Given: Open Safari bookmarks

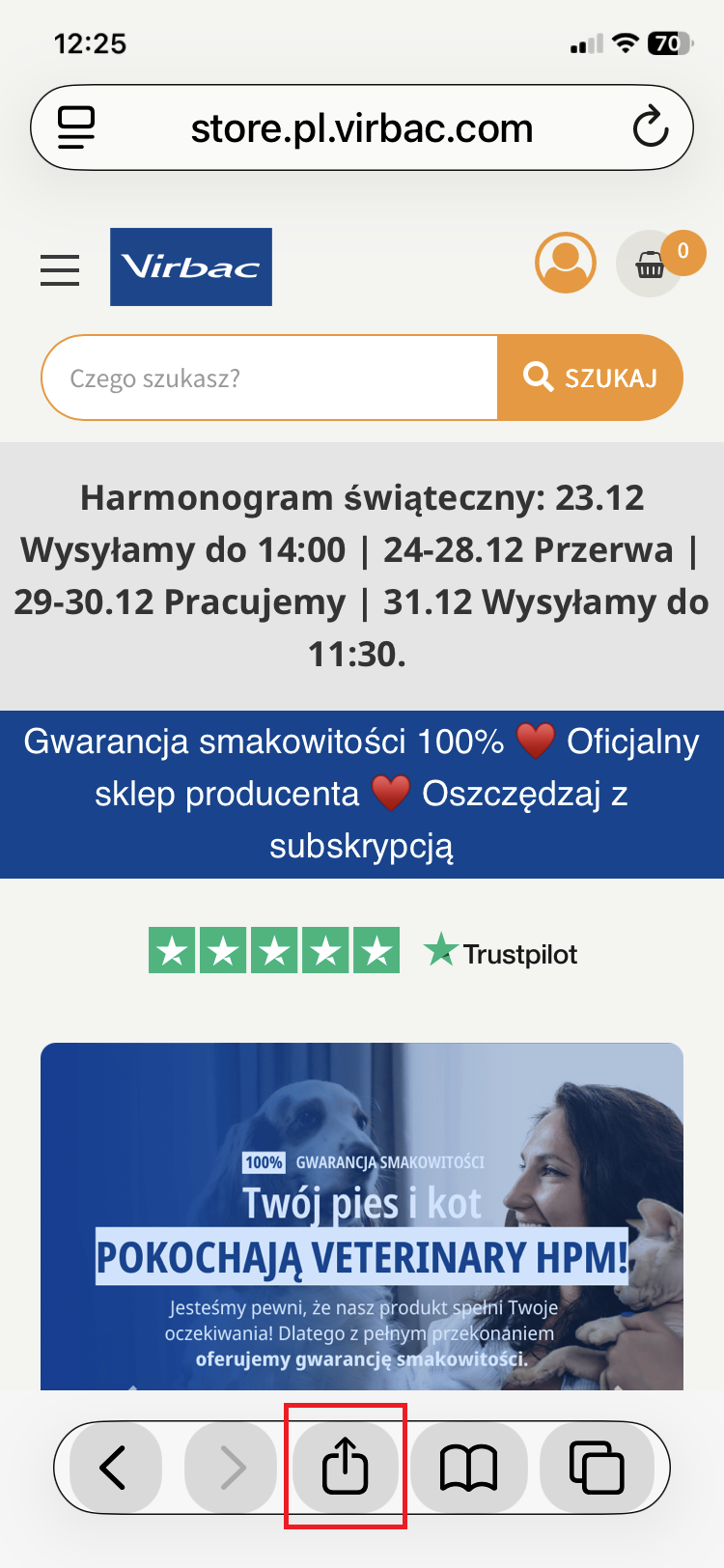Looking at the screenshot, I should [468, 1468].
